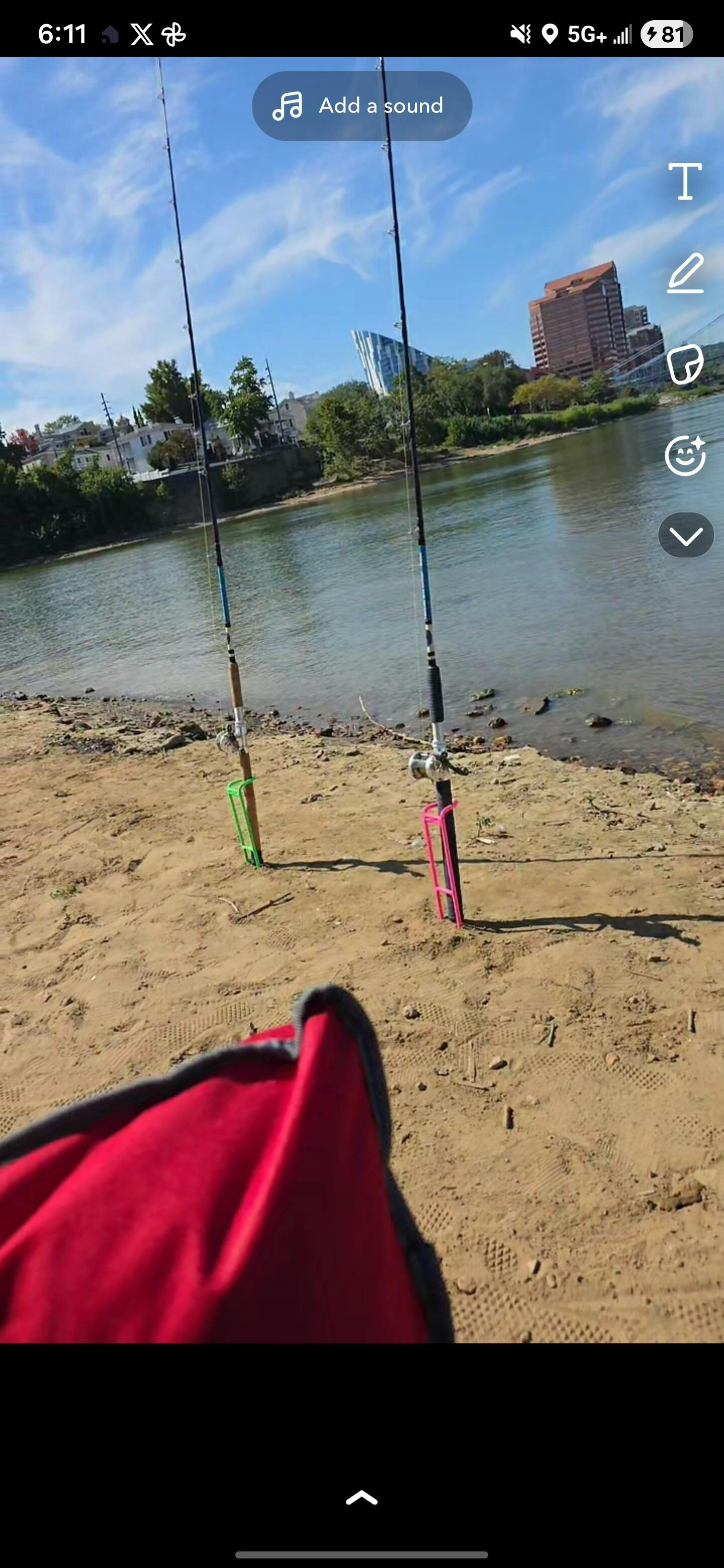The image size is (724, 1568).
Task: Open the smiley face effects tool
Action: [685, 455]
